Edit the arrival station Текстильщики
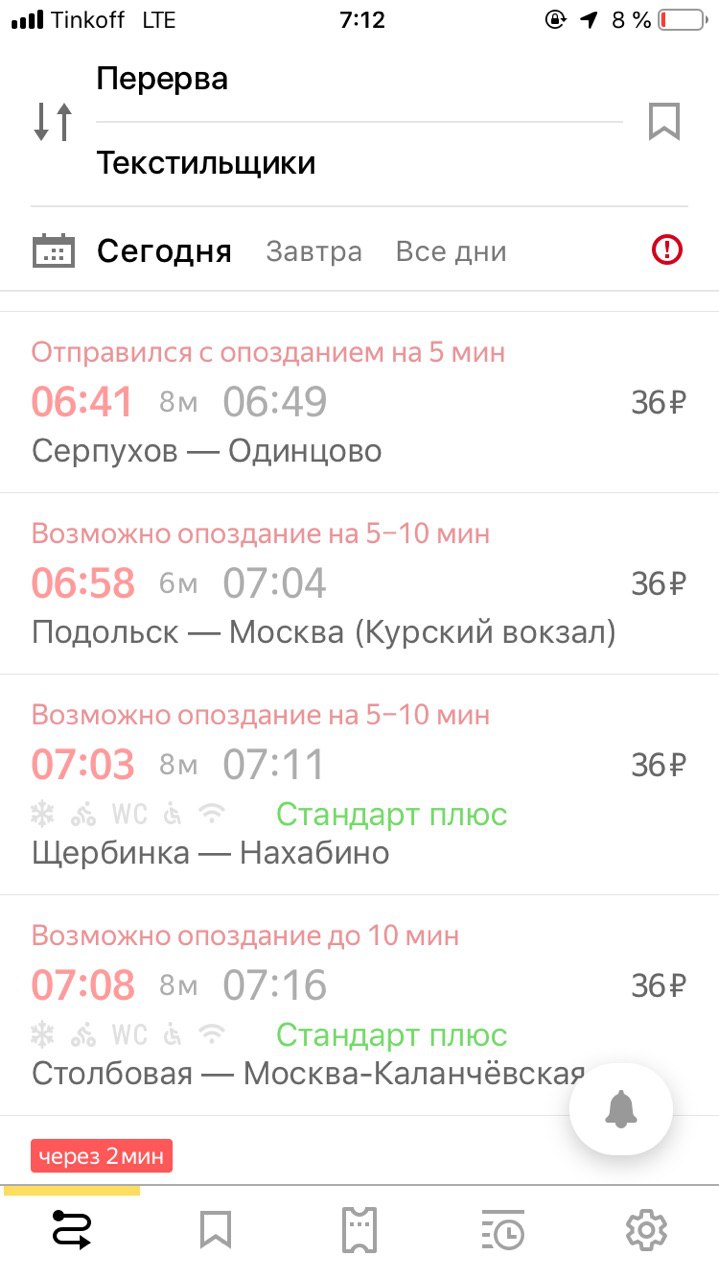Viewport: 719px width, 1280px height. point(358,163)
